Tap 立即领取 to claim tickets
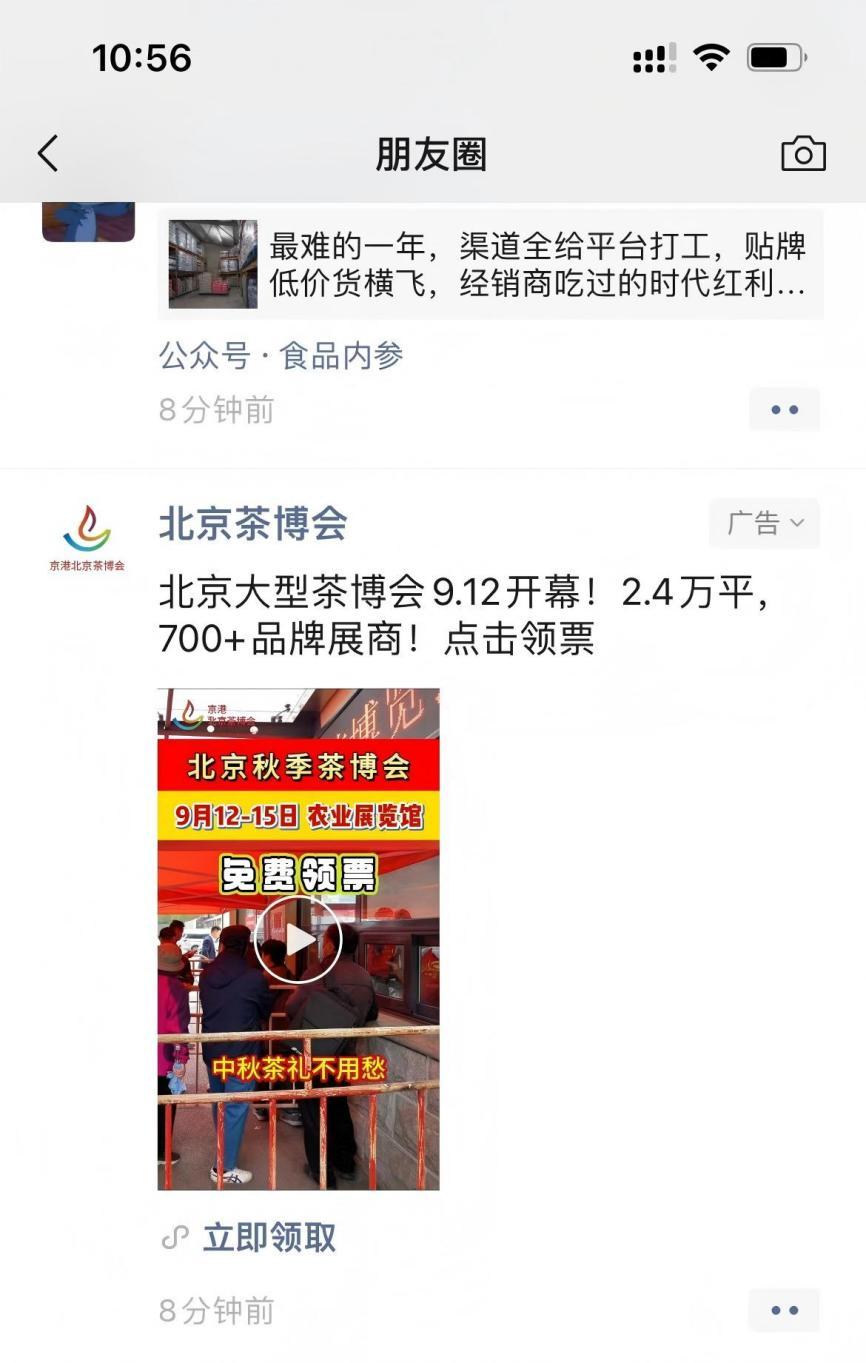Viewport: 866px width, 1363px height. click(269, 1238)
